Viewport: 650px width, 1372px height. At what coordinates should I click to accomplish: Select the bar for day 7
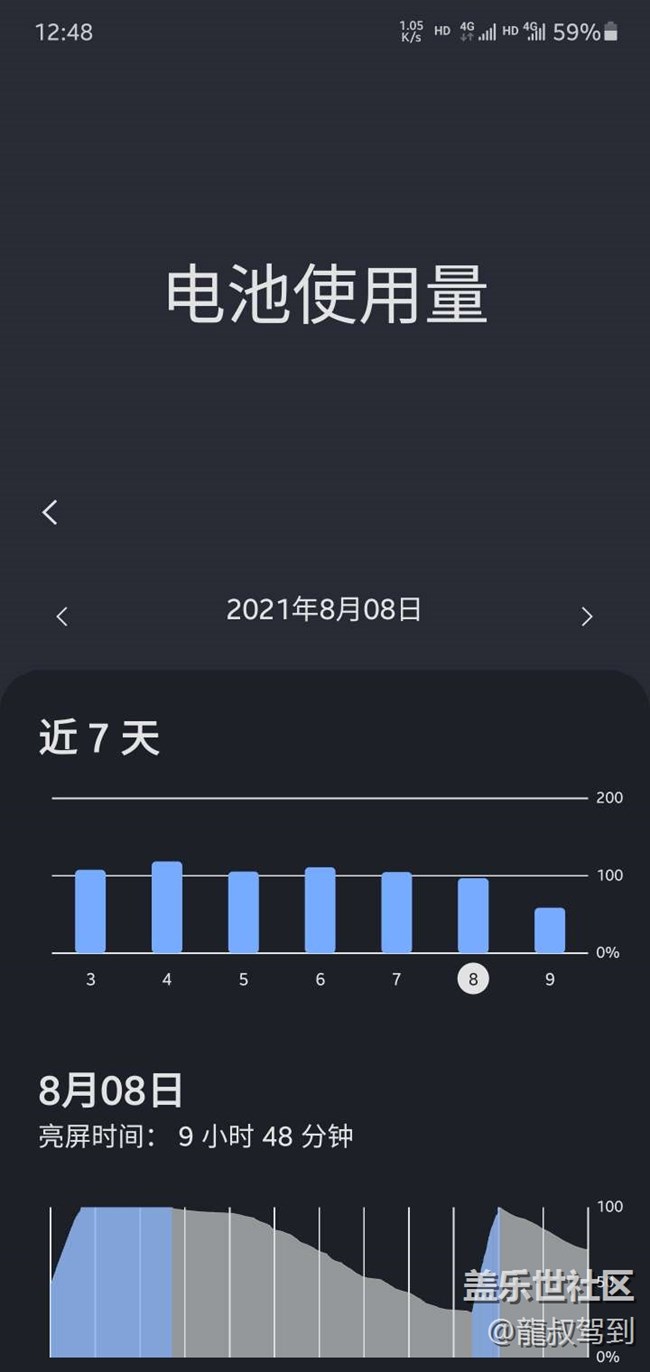pos(396,912)
